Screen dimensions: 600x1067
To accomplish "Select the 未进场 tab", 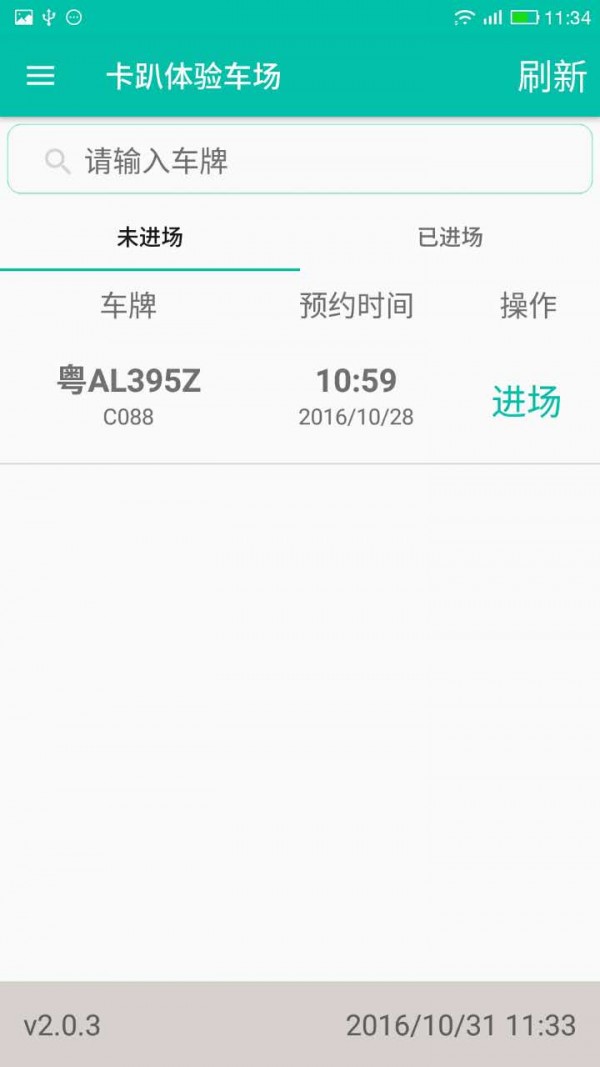I will coord(150,238).
